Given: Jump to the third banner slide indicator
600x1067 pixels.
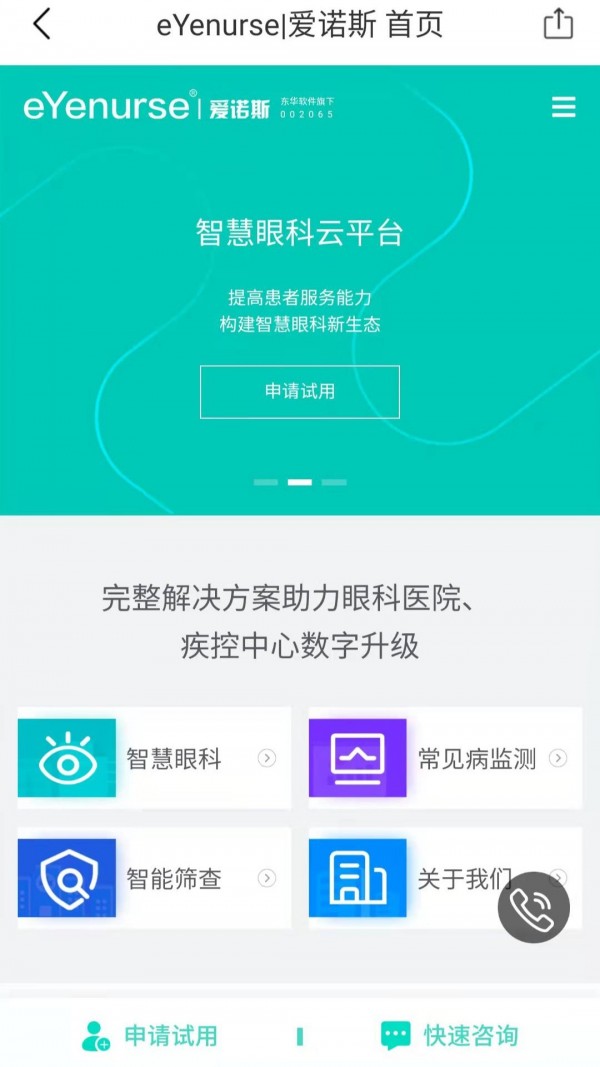Looking at the screenshot, I should point(334,482).
